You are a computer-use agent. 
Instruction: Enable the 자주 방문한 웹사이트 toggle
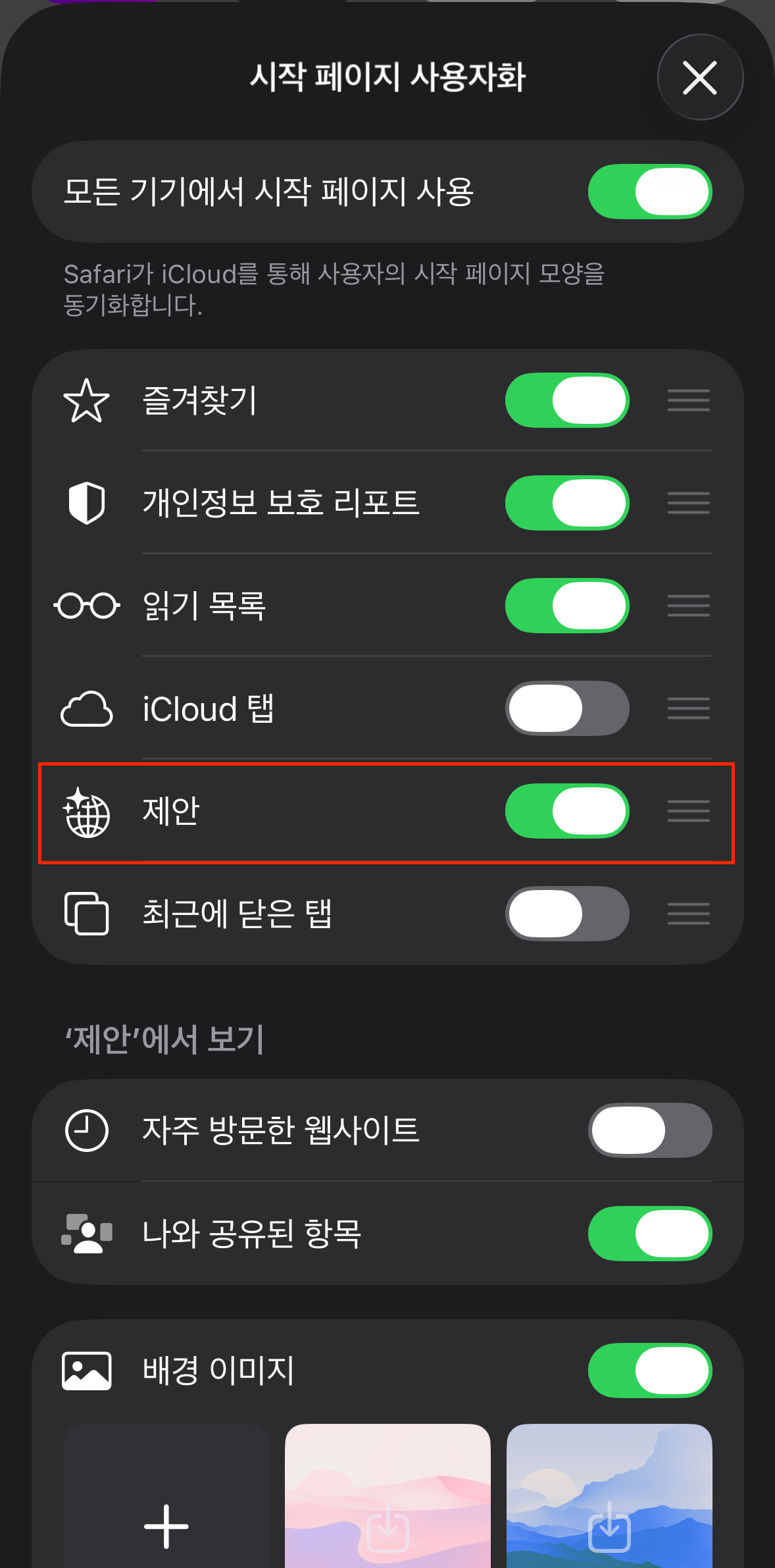coord(649,1130)
